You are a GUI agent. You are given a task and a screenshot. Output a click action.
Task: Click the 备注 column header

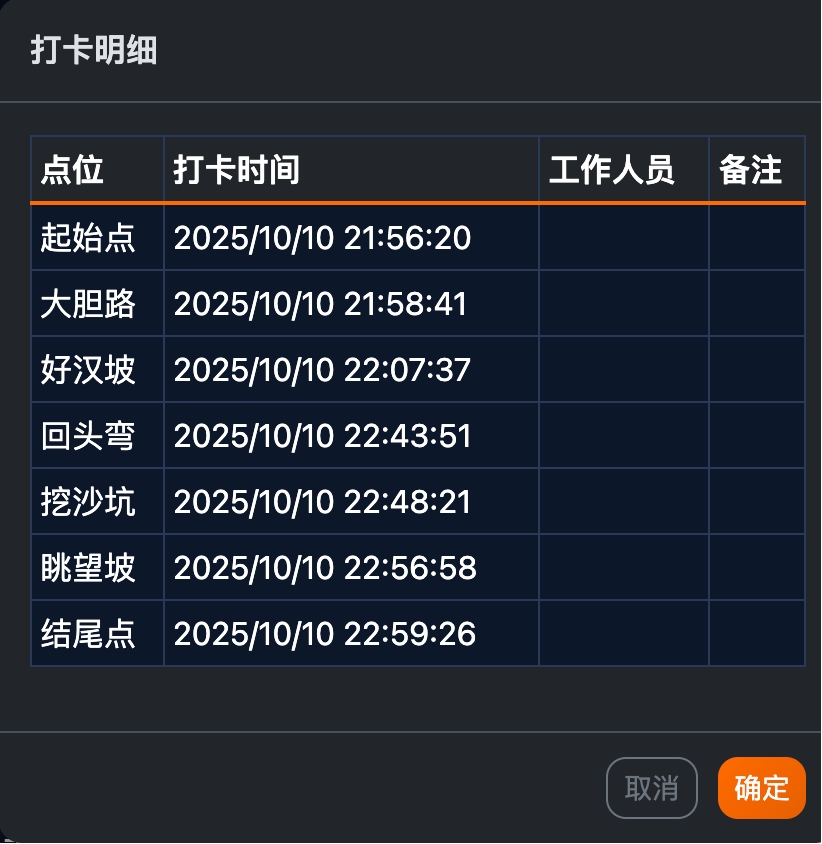point(755,170)
